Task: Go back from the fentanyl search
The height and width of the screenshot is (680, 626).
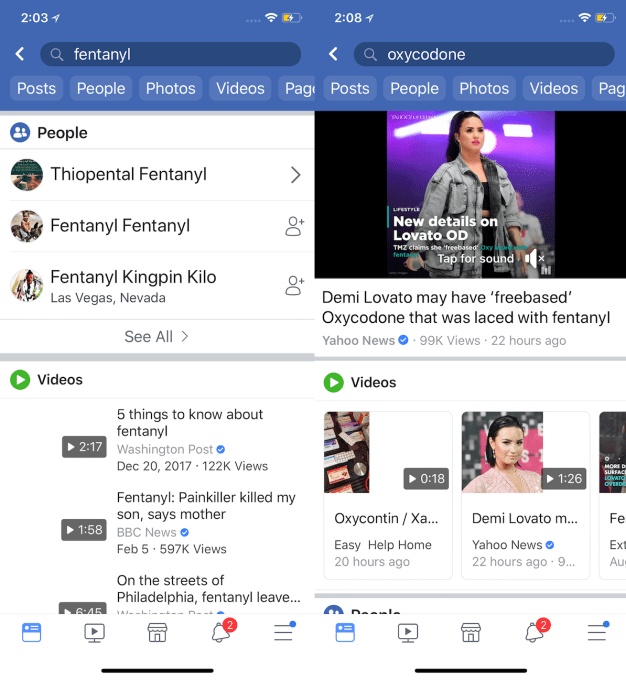Action: point(20,55)
